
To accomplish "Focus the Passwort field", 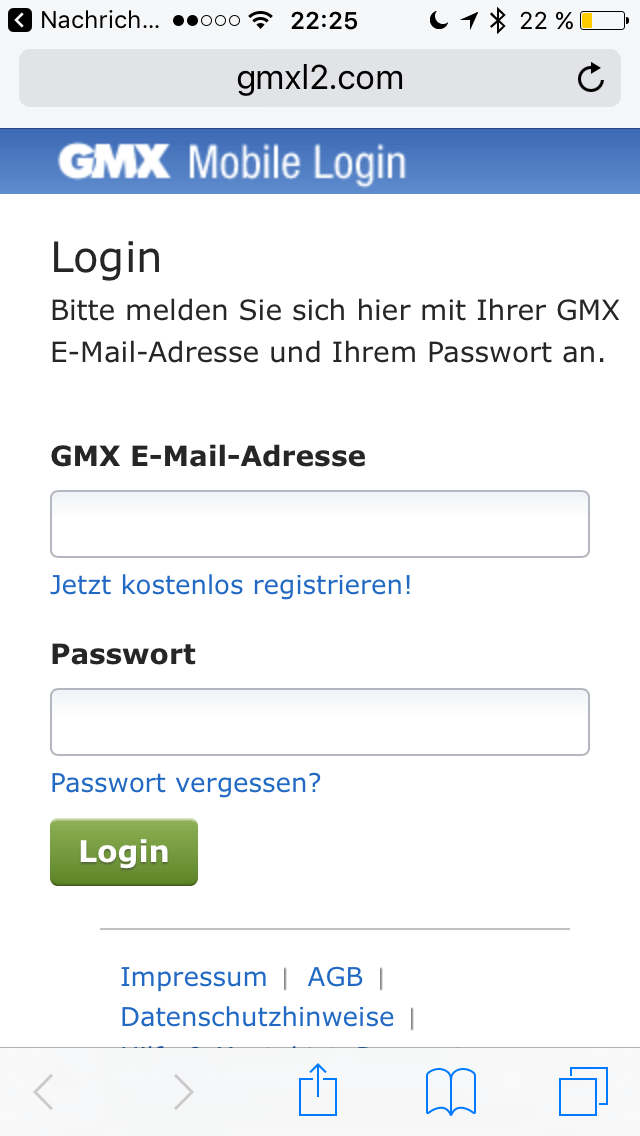I will point(320,722).
